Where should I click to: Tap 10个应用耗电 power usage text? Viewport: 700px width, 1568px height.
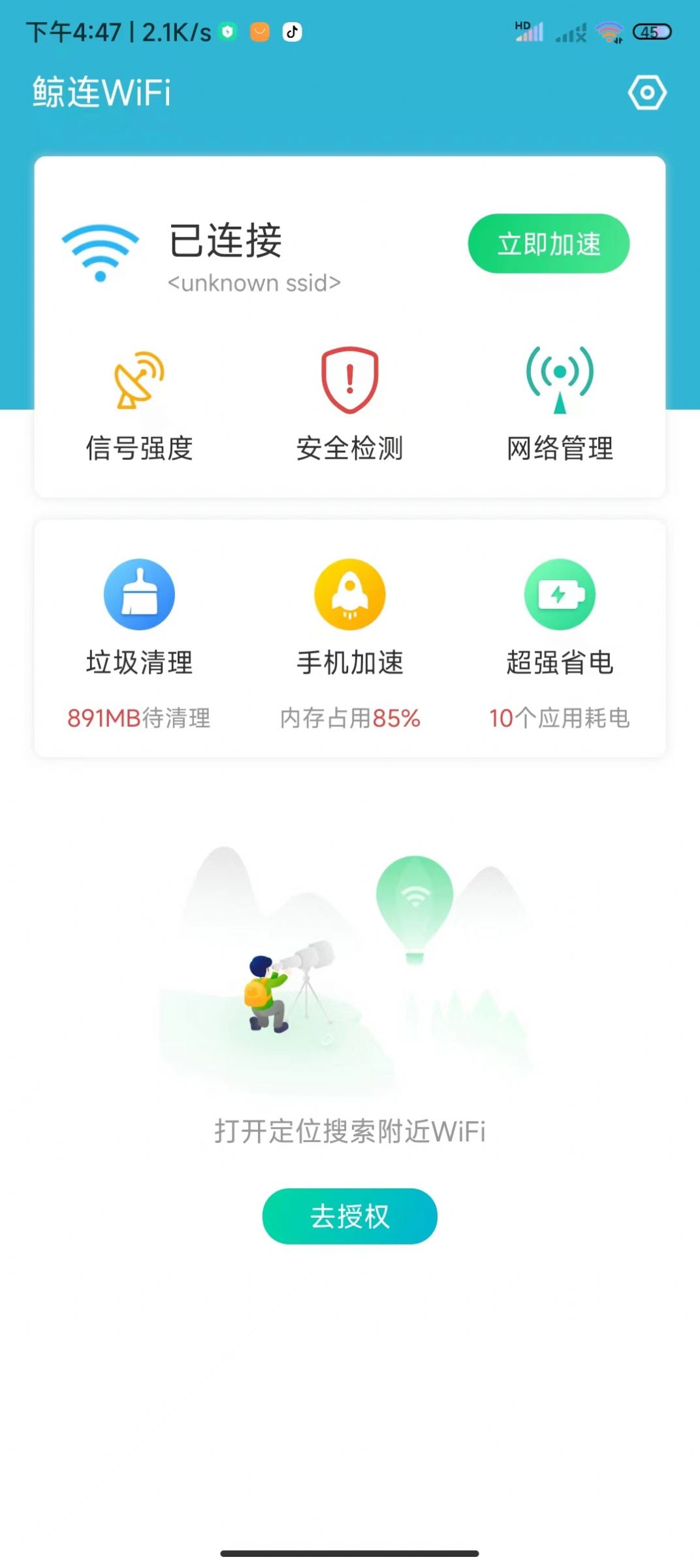(559, 717)
